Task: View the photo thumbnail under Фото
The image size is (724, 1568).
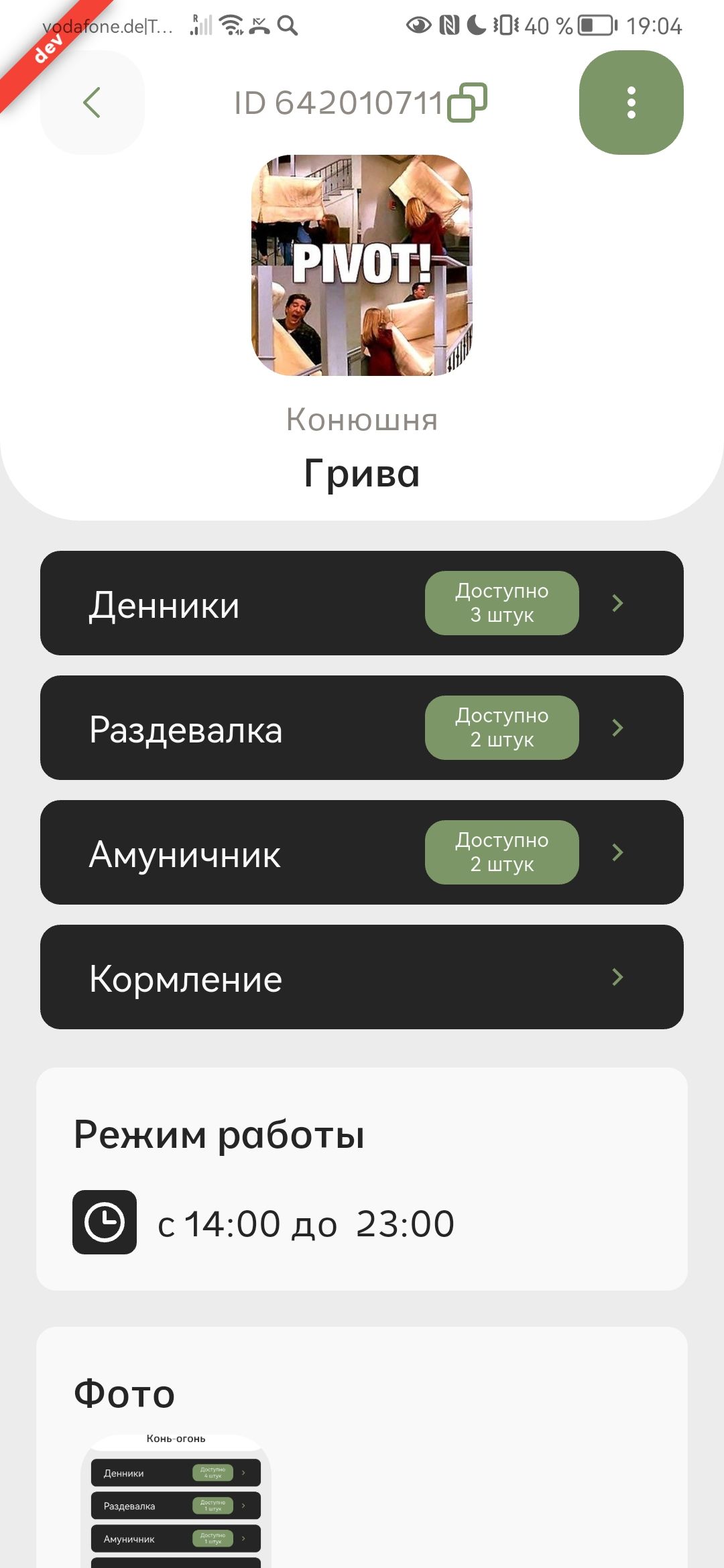Action: 176,1501
